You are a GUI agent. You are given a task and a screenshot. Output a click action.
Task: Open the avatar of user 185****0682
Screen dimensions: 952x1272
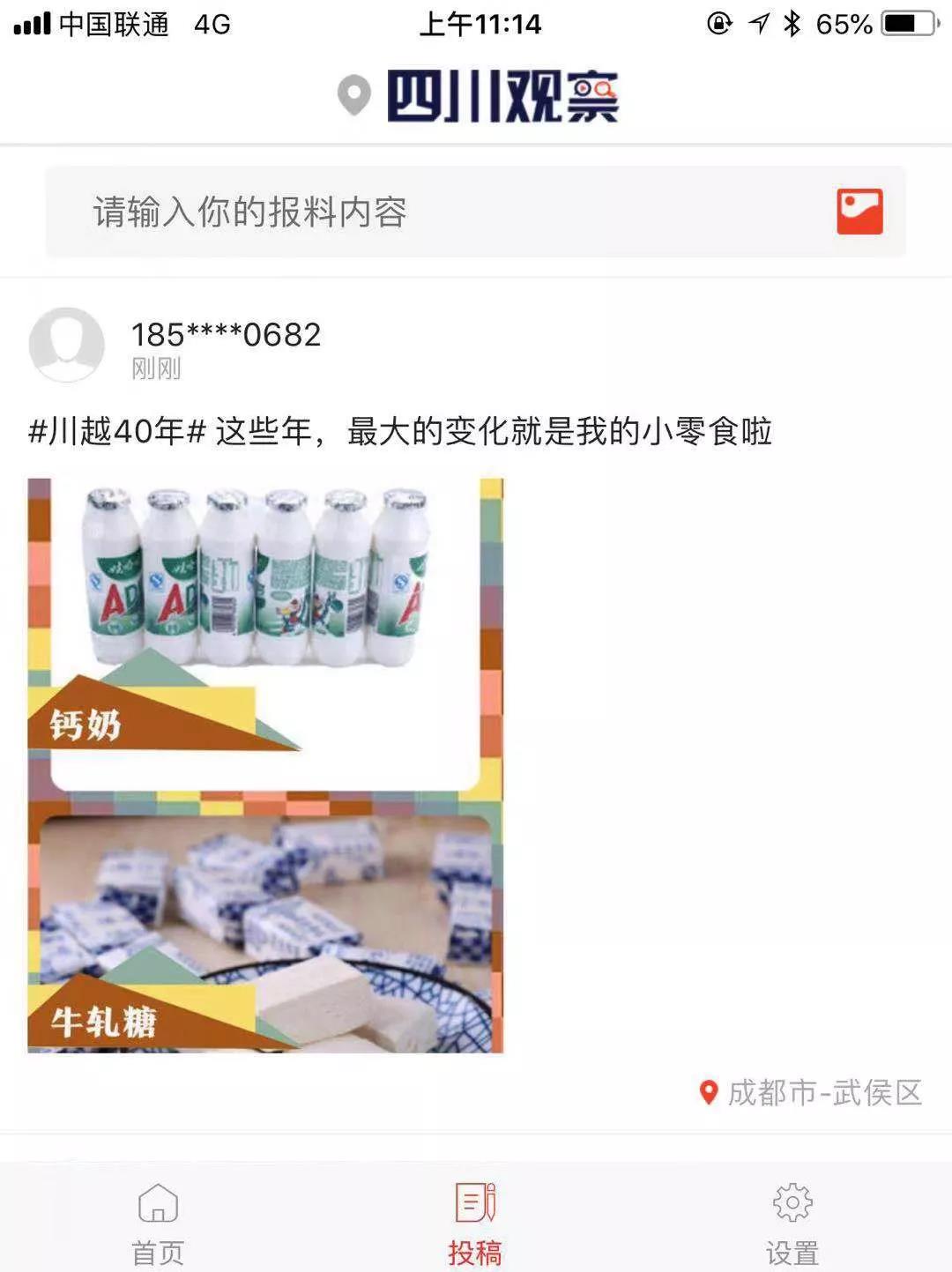click(67, 345)
